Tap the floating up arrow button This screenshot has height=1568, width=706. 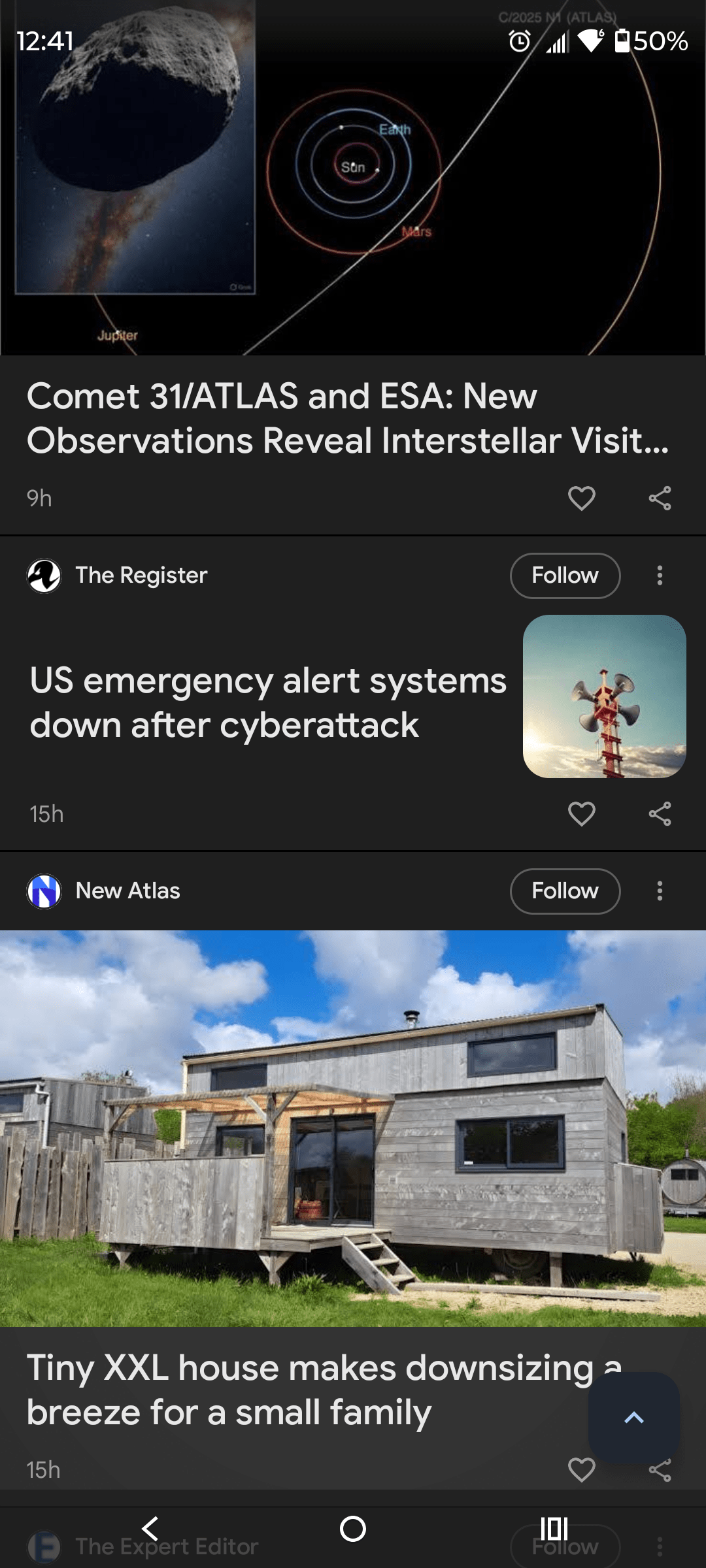633,1418
